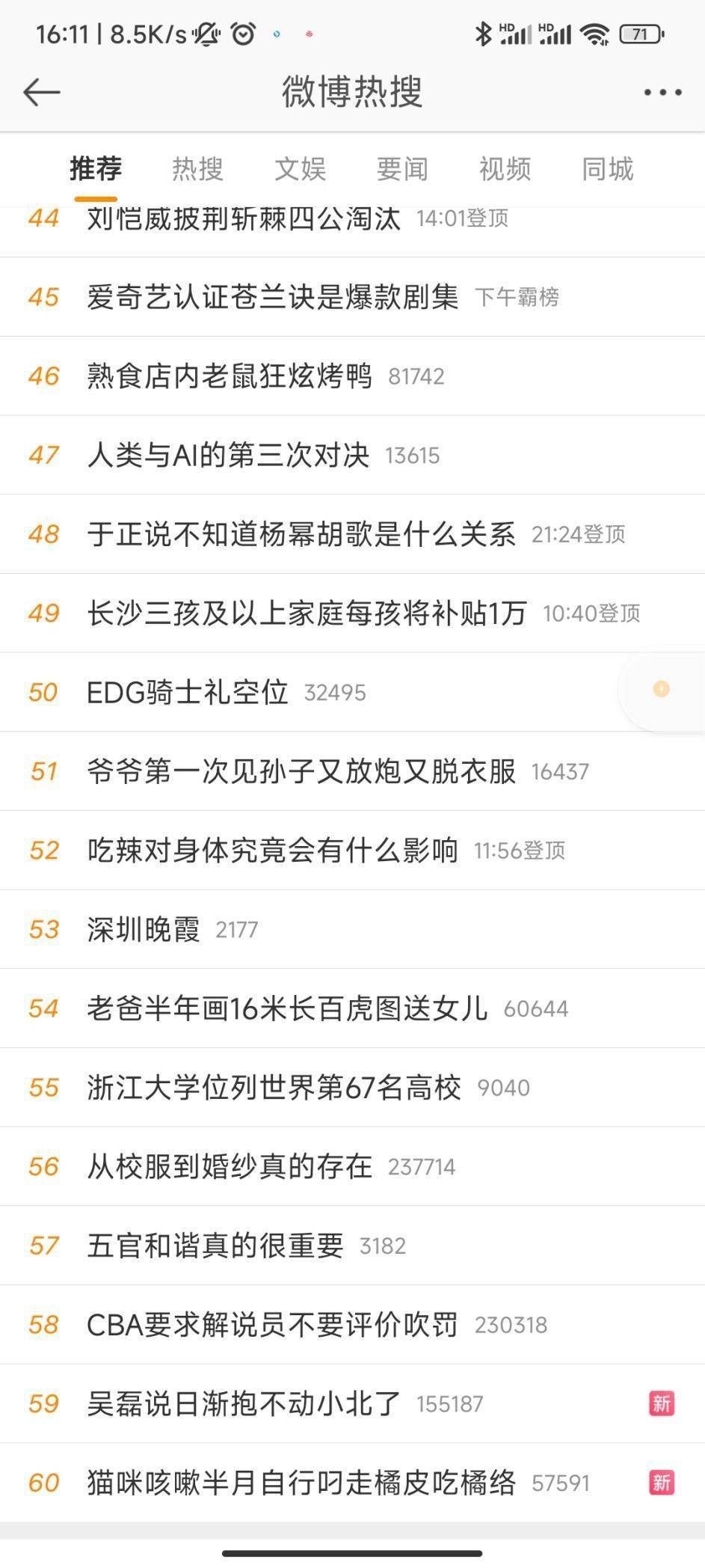Open topic 熟食店内老鼠狂炫烤鸭
This screenshot has height=1568, width=705.
tap(229, 376)
